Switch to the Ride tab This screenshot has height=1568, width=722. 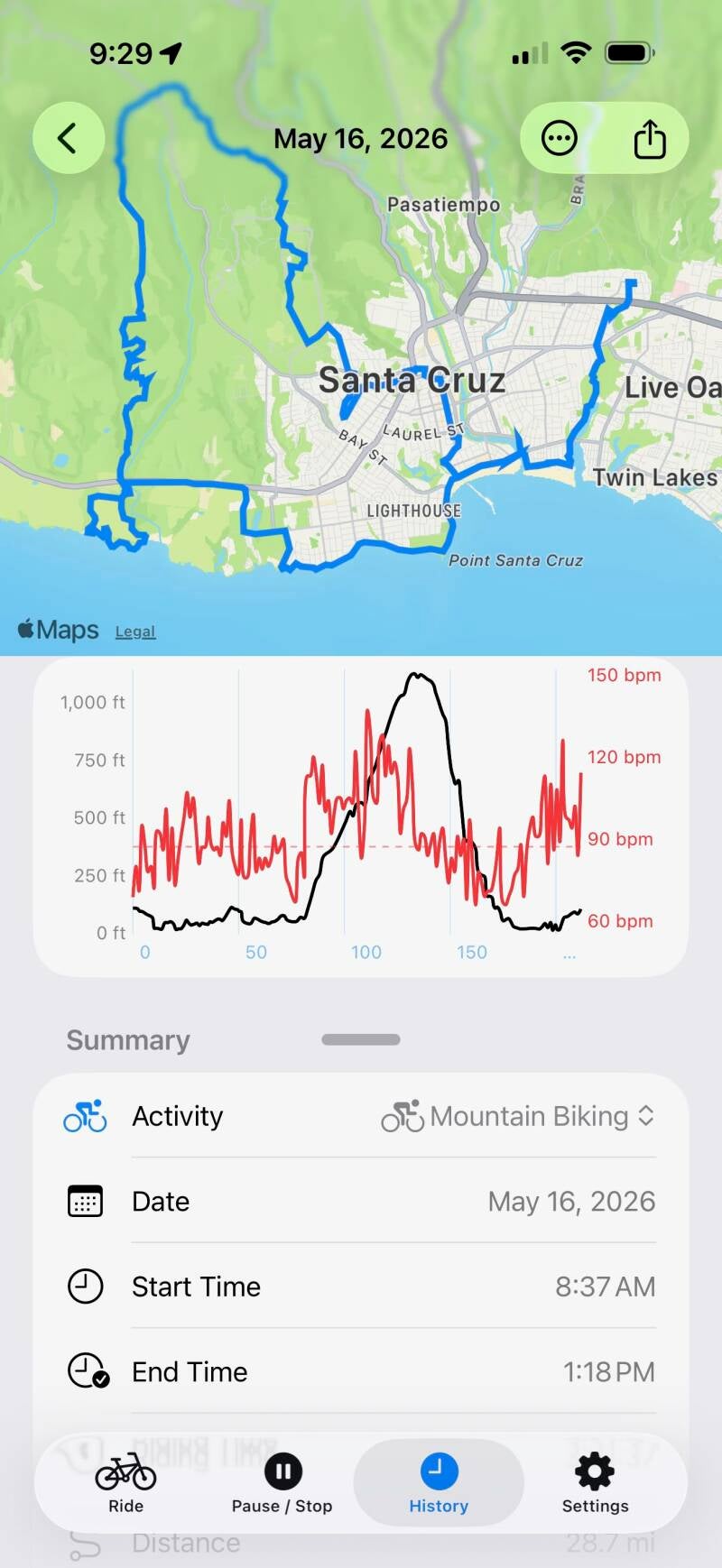coord(125,1483)
